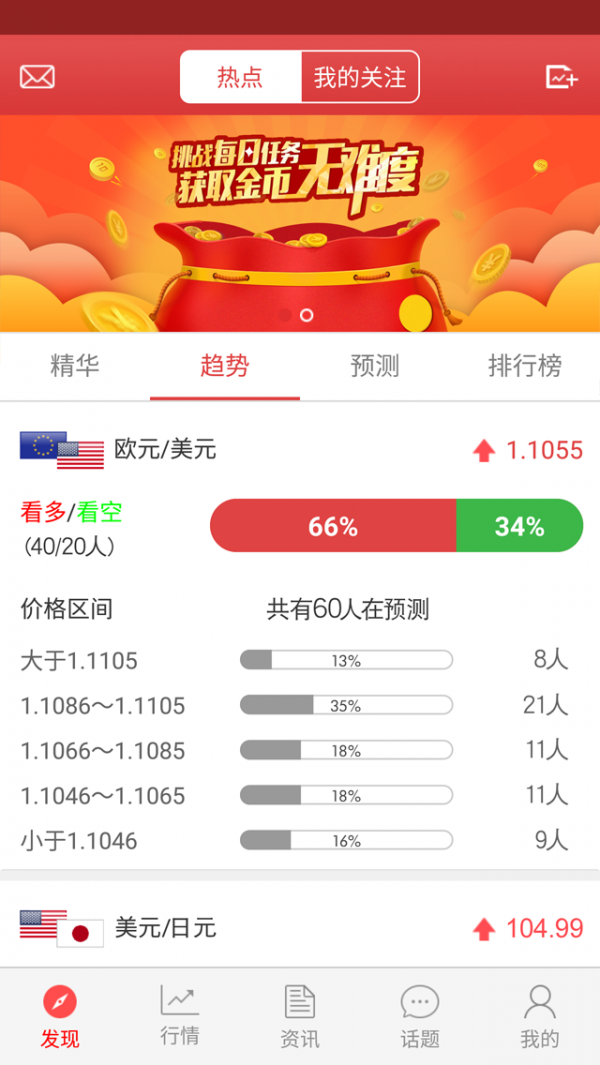Tap the add chart icon
This screenshot has height=1065, width=600.
(x=561, y=77)
